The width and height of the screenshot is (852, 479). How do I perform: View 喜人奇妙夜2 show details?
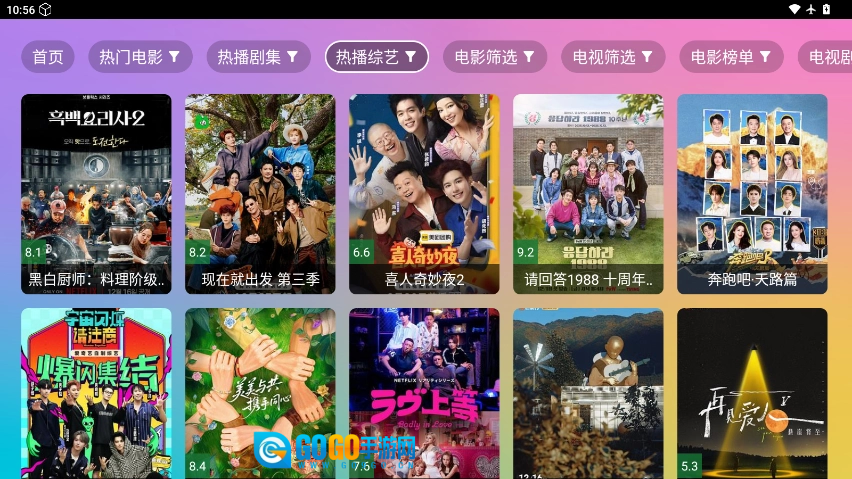click(x=424, y=194)
